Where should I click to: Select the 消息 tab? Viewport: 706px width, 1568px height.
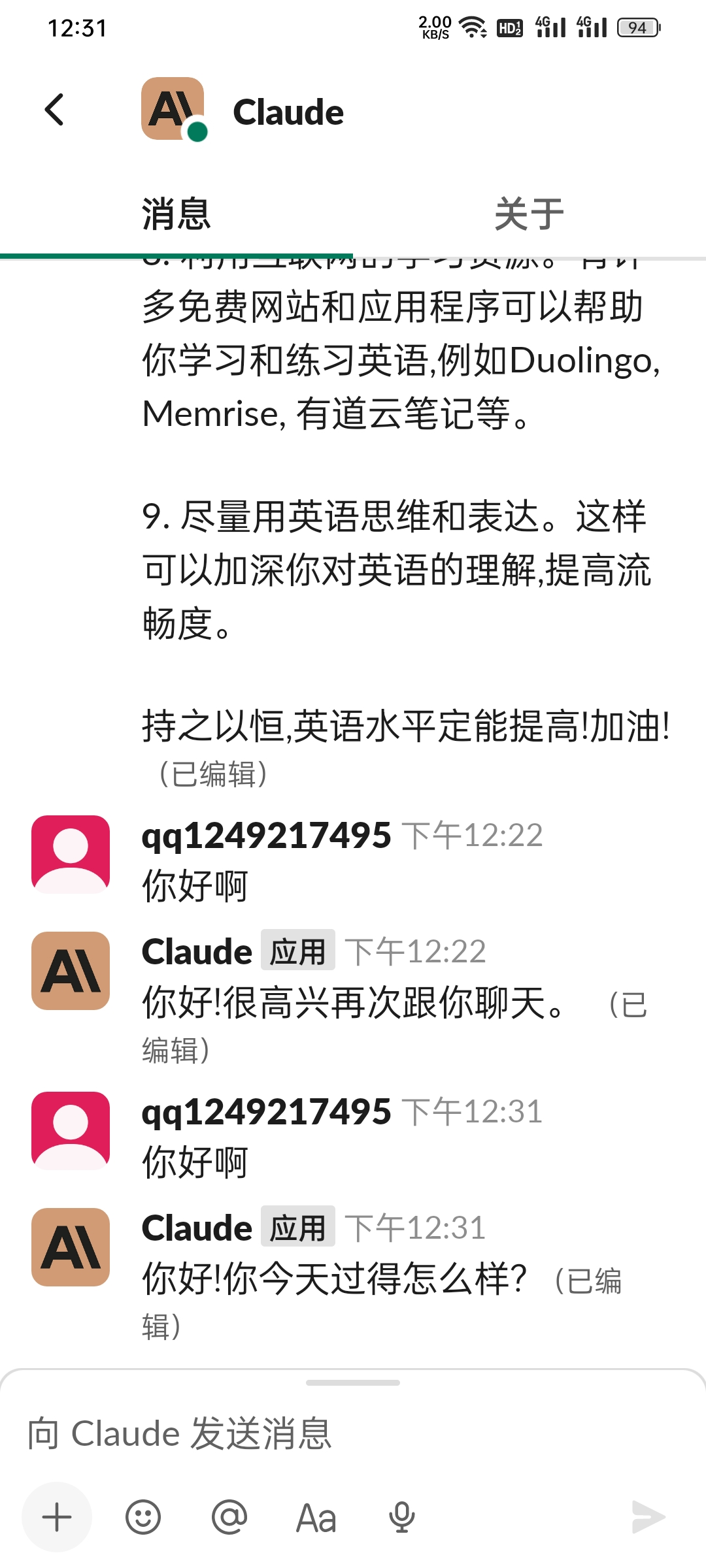(176, 214)
